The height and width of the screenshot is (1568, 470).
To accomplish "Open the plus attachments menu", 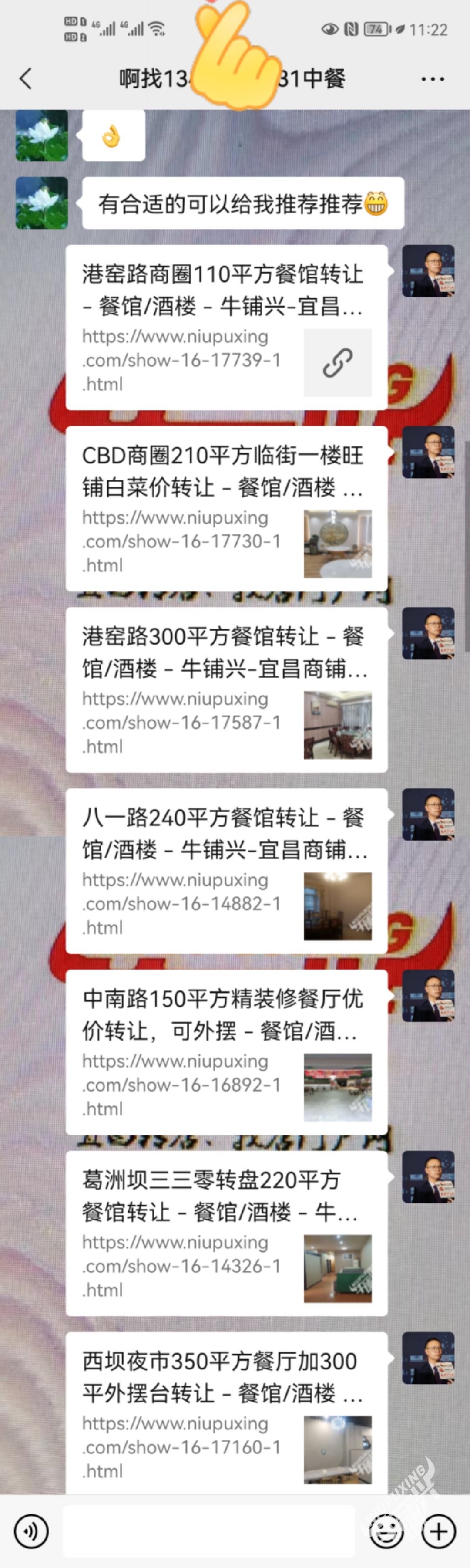I will coord(438,1531).
